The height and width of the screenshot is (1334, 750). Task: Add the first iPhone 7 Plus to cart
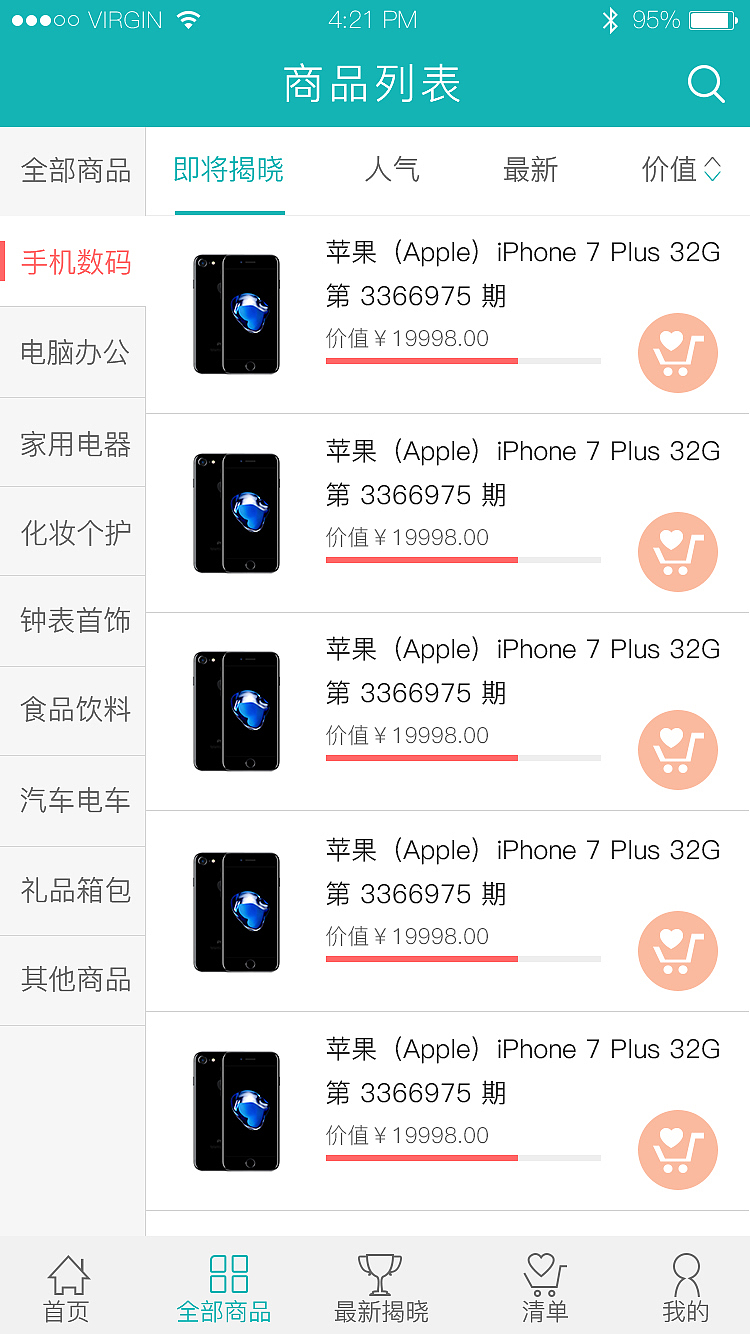coord(678,353)
